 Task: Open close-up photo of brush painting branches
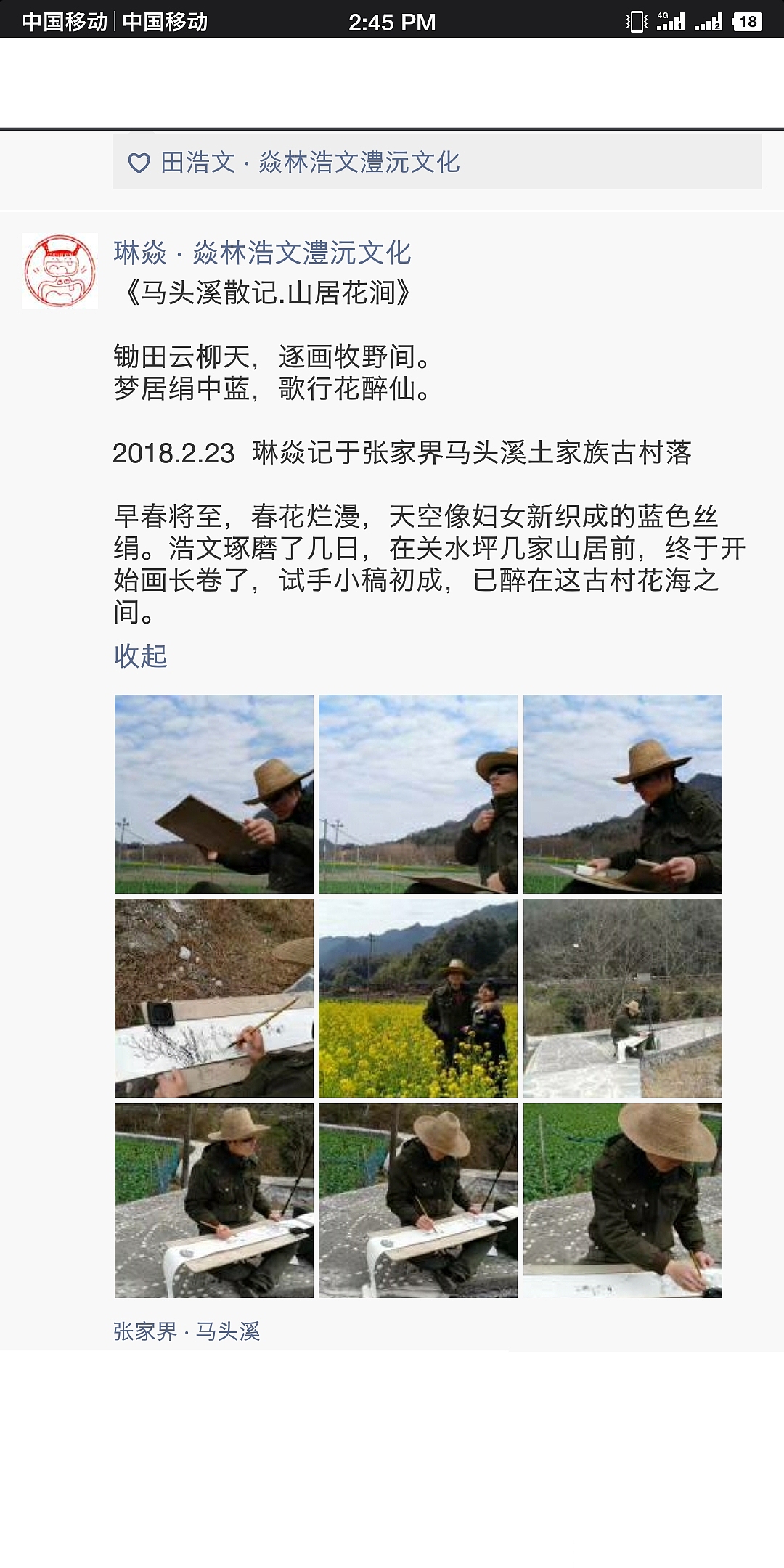[x=214, y=997]
